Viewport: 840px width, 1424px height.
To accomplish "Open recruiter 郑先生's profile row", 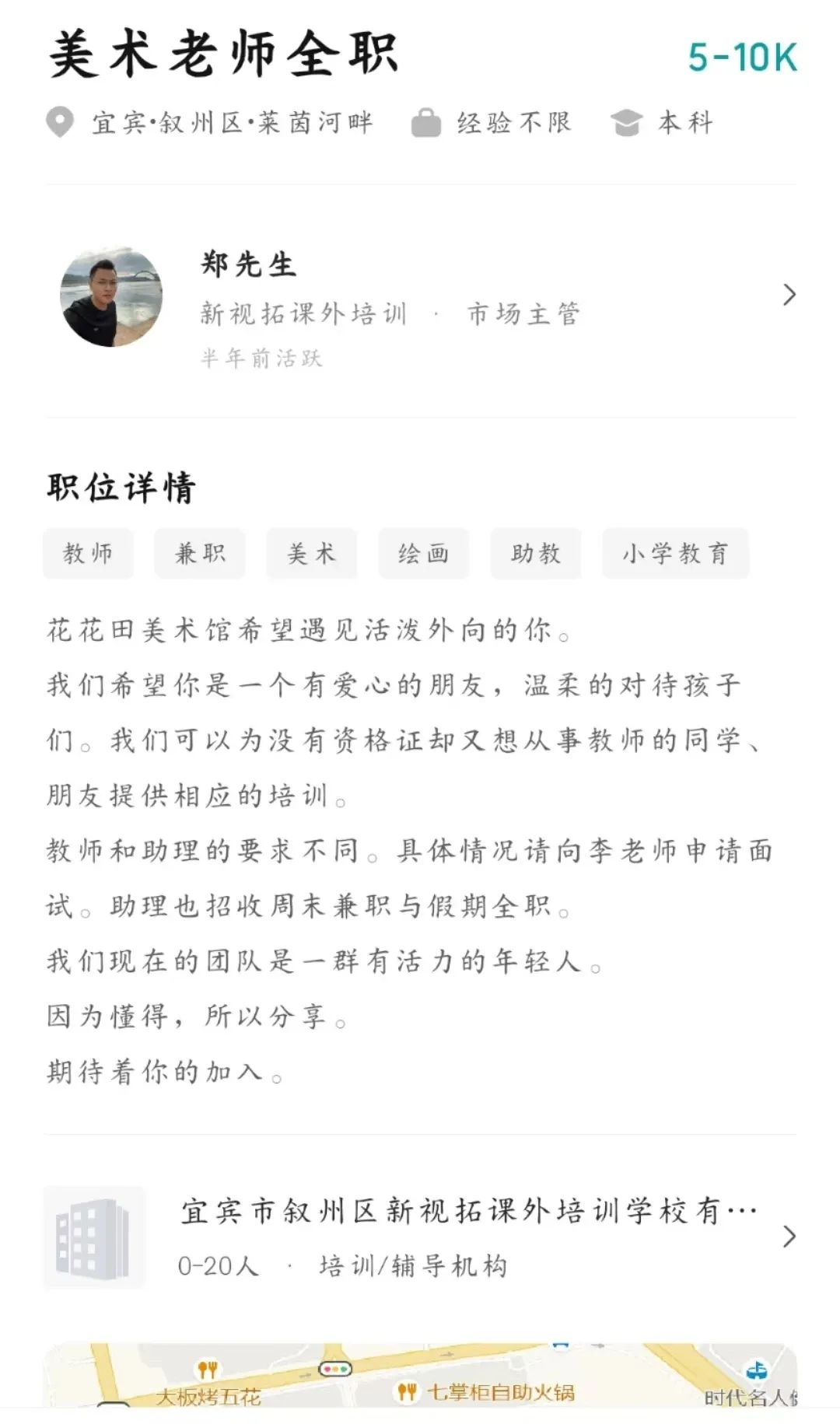I will pyautogui.click(x=420, y=299).
